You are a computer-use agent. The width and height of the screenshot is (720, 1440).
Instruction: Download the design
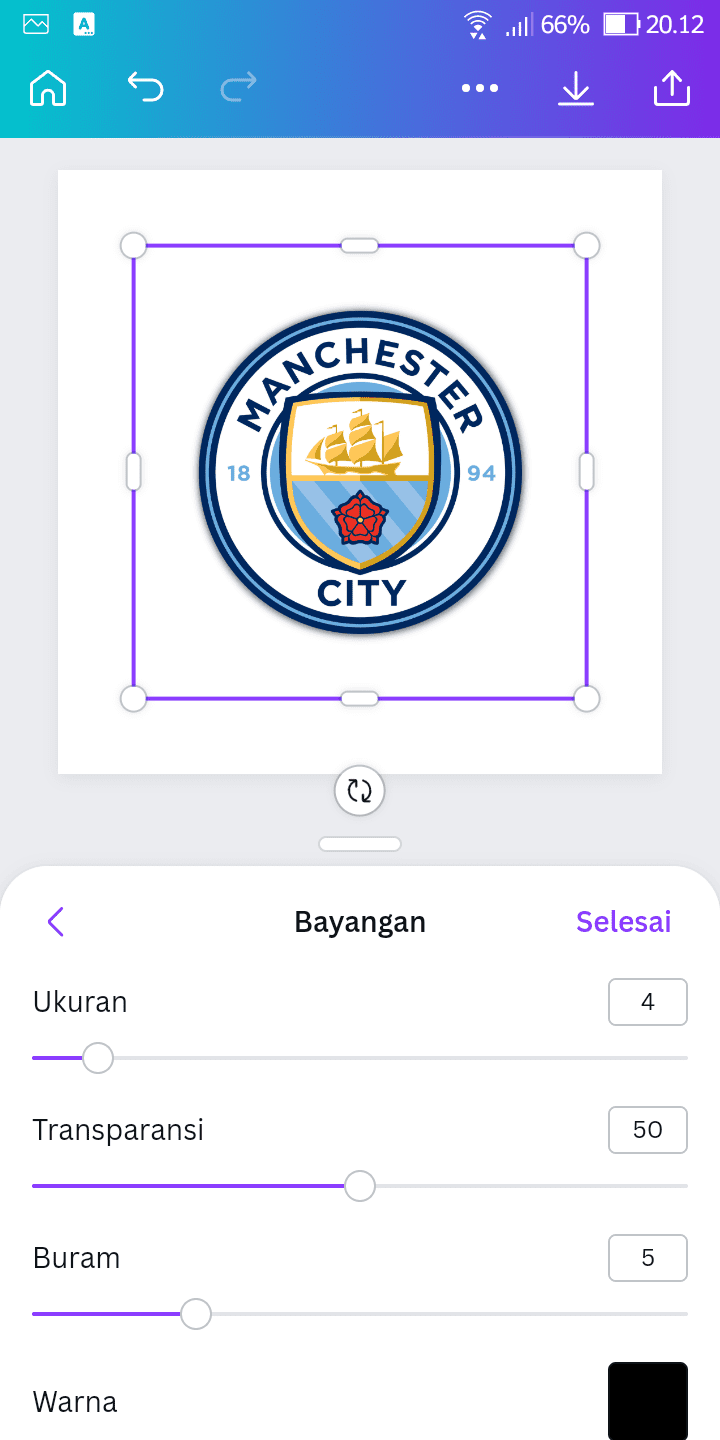(x=576, y=88)
